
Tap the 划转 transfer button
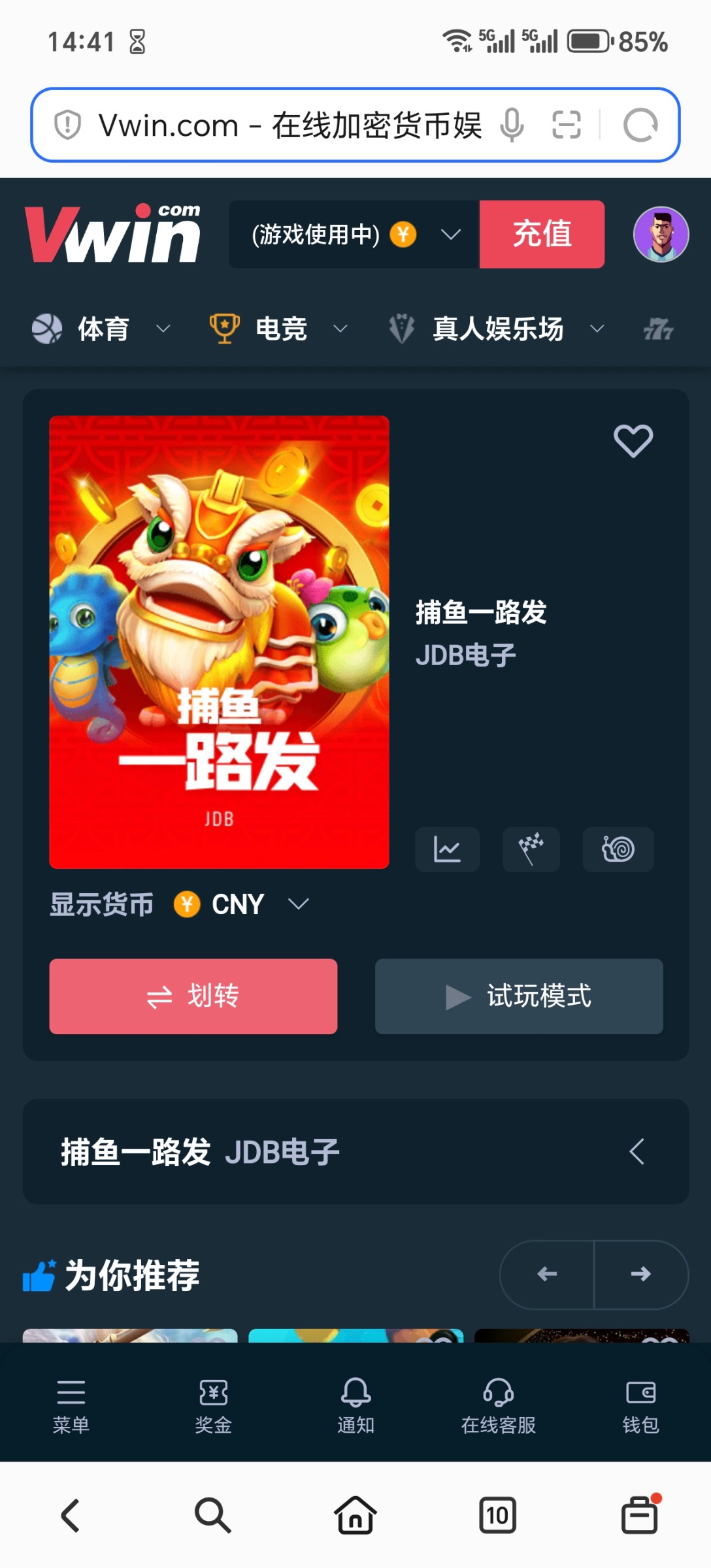pos(193,996)
